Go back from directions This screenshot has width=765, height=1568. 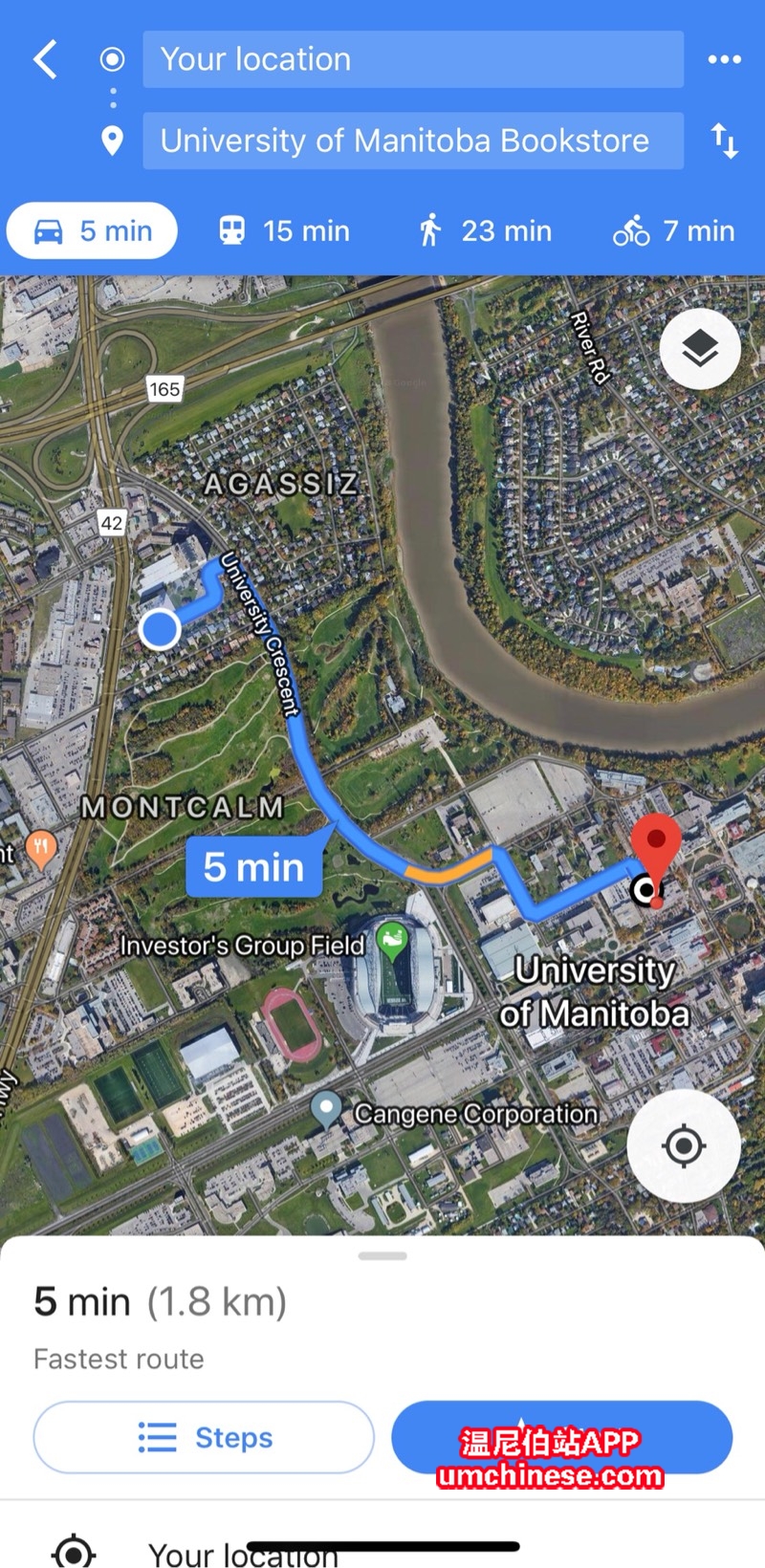45,59
